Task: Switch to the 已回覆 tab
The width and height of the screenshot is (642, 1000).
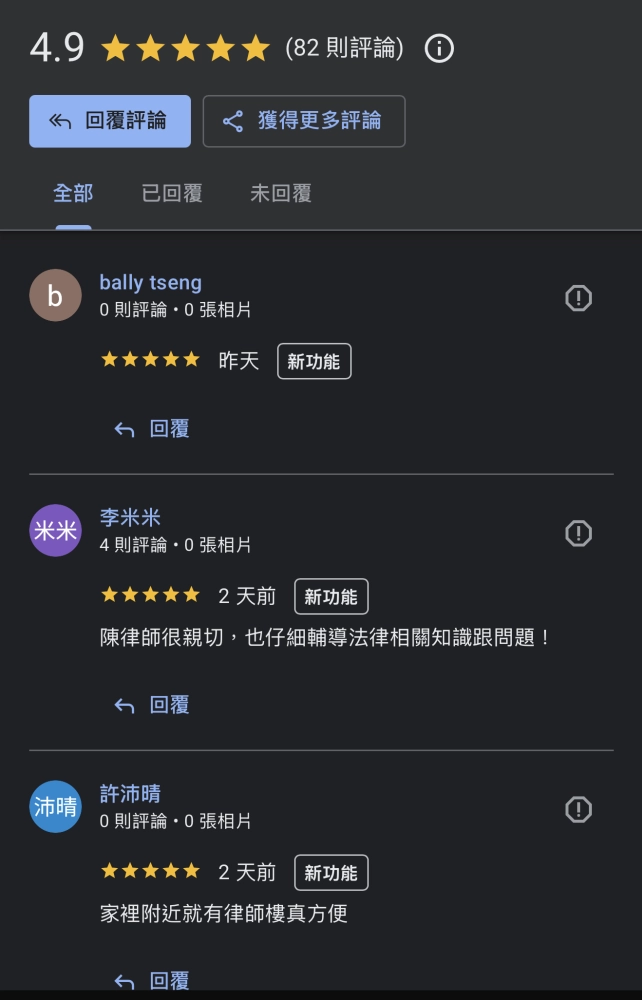Action: click(x=172, y=193)
